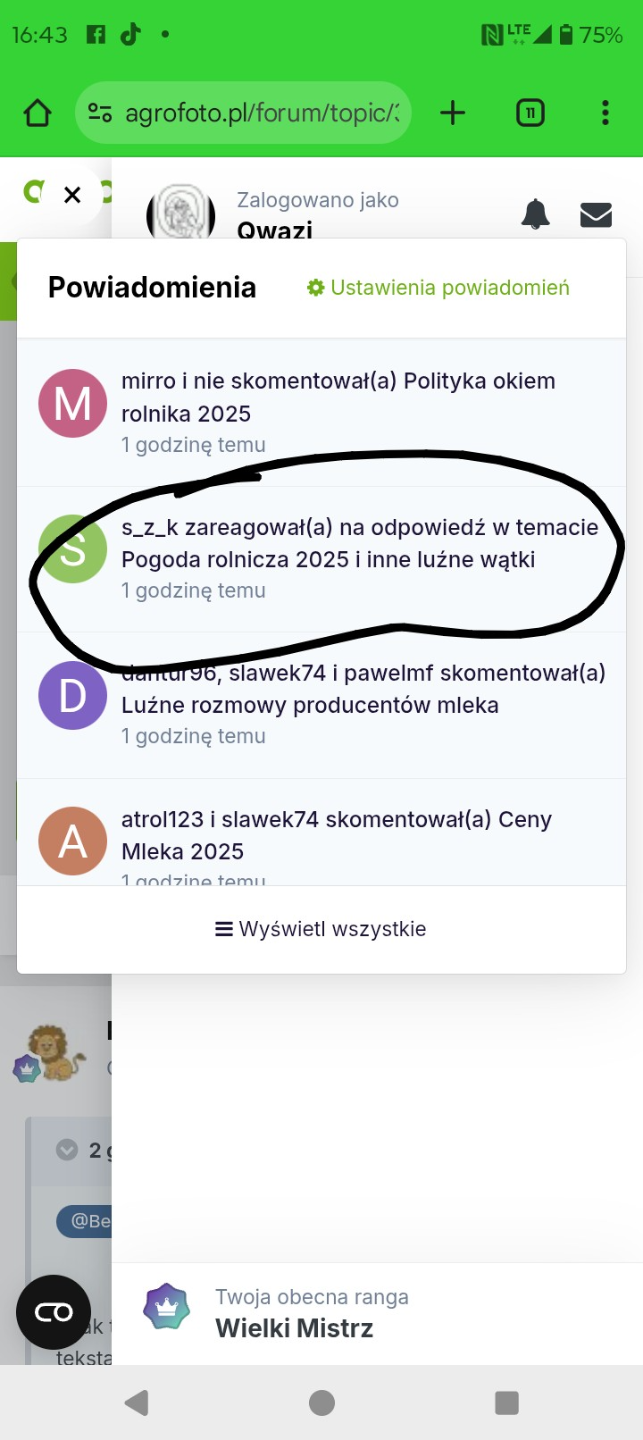Go back with the system back button

137,1402
